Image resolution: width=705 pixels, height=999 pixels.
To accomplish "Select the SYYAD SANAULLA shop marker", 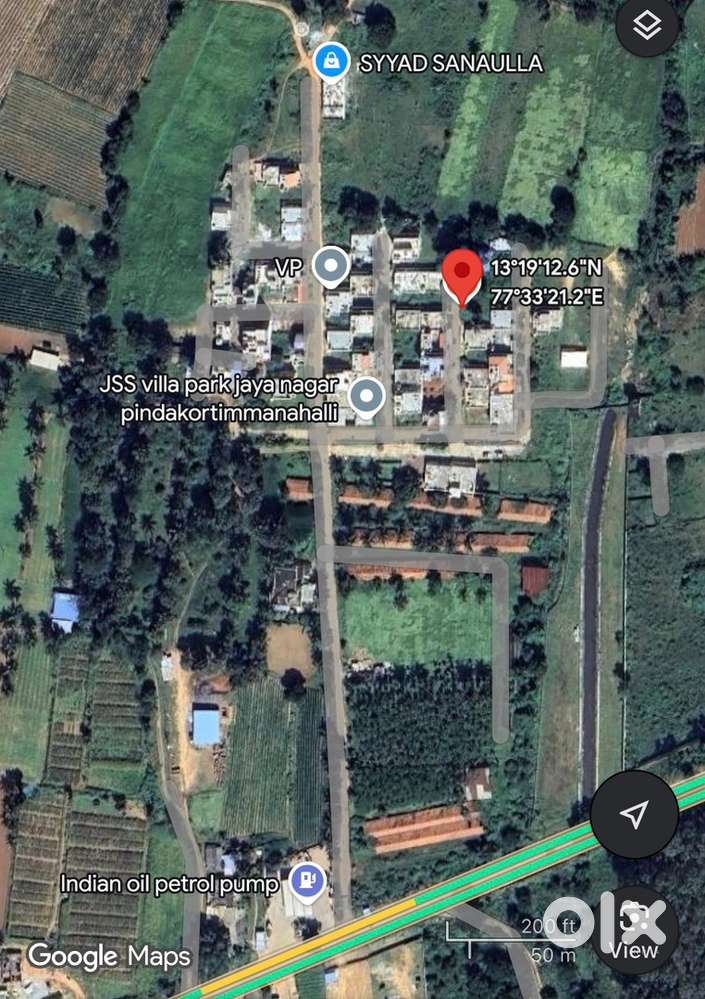I will 330,63.
